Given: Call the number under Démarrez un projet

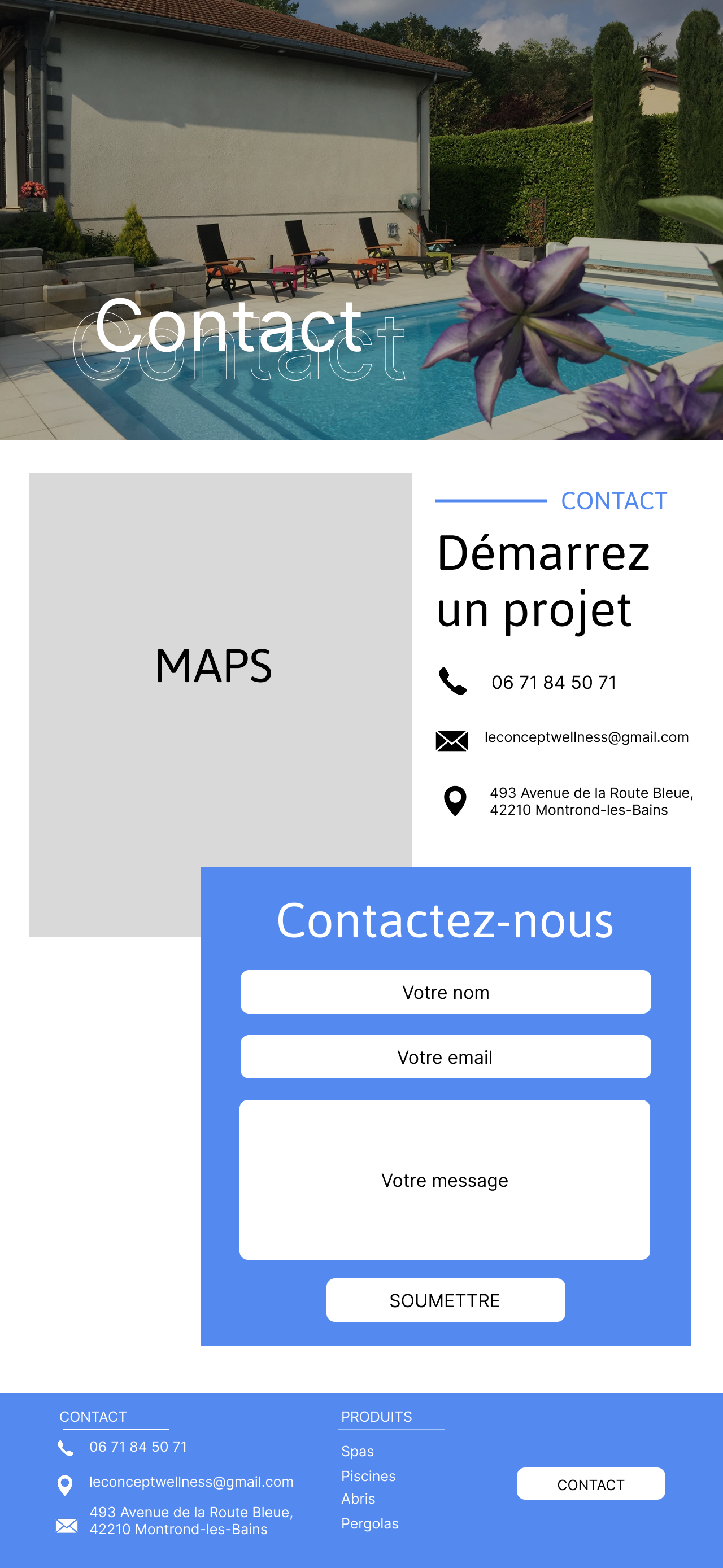Looking at the screenshot, I should (554, 682).
